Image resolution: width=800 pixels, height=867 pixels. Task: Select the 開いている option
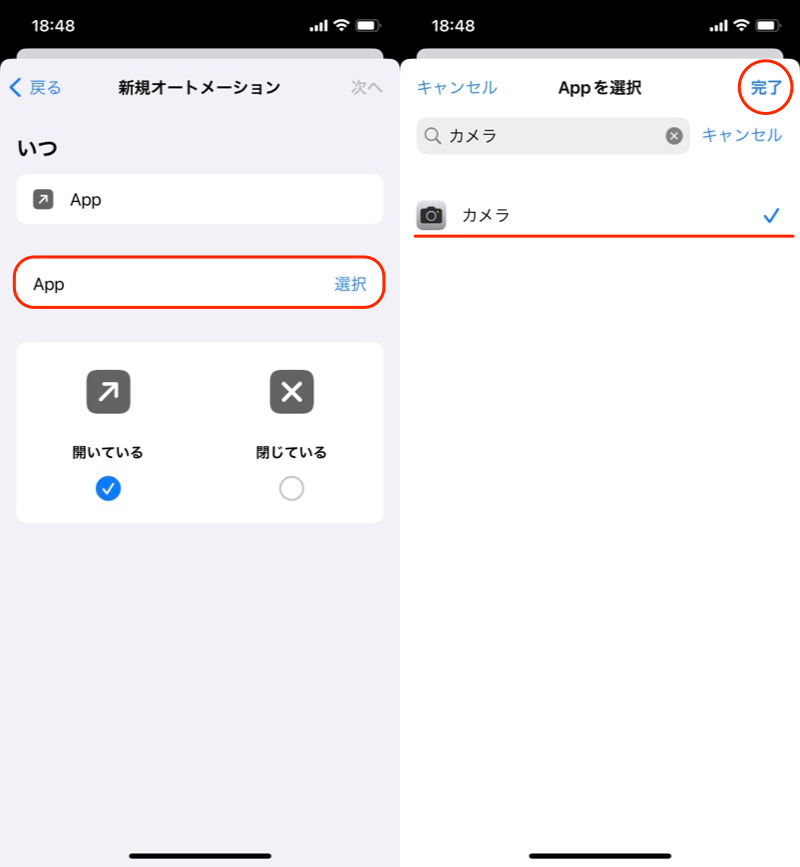[108, 488]
